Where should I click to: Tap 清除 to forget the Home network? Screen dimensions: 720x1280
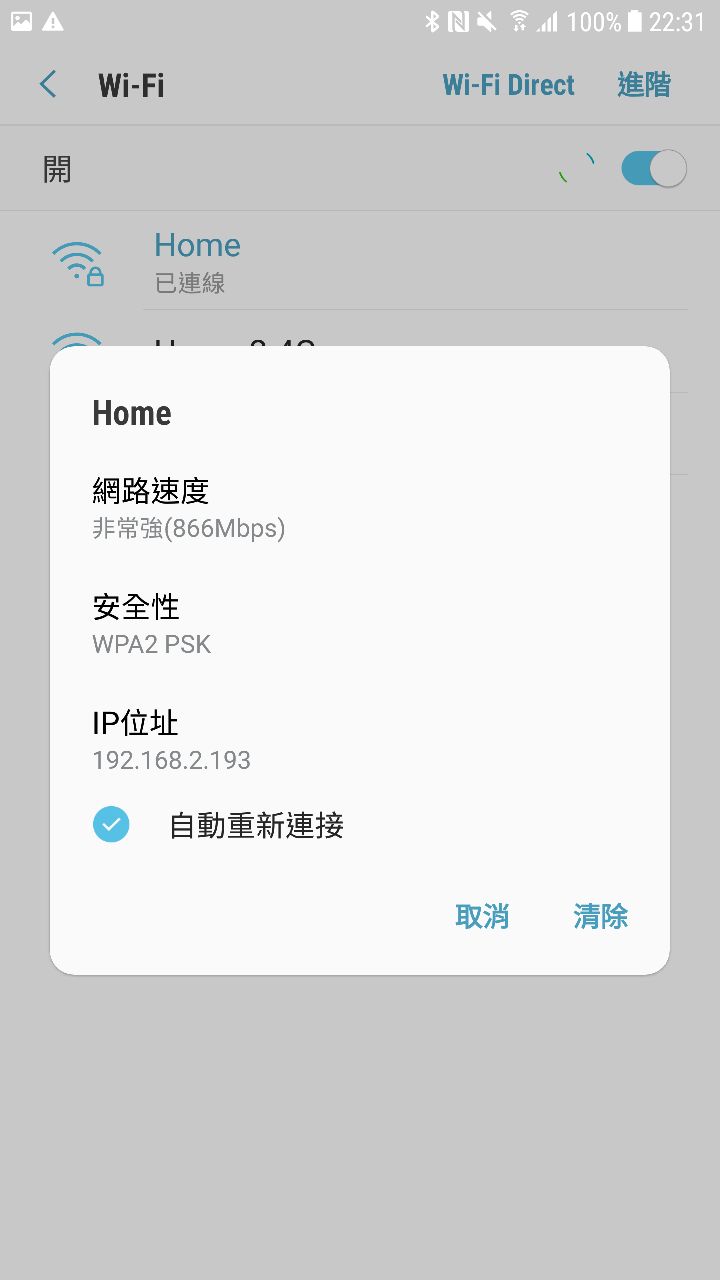pyautogui.click(x=600, y=916)
